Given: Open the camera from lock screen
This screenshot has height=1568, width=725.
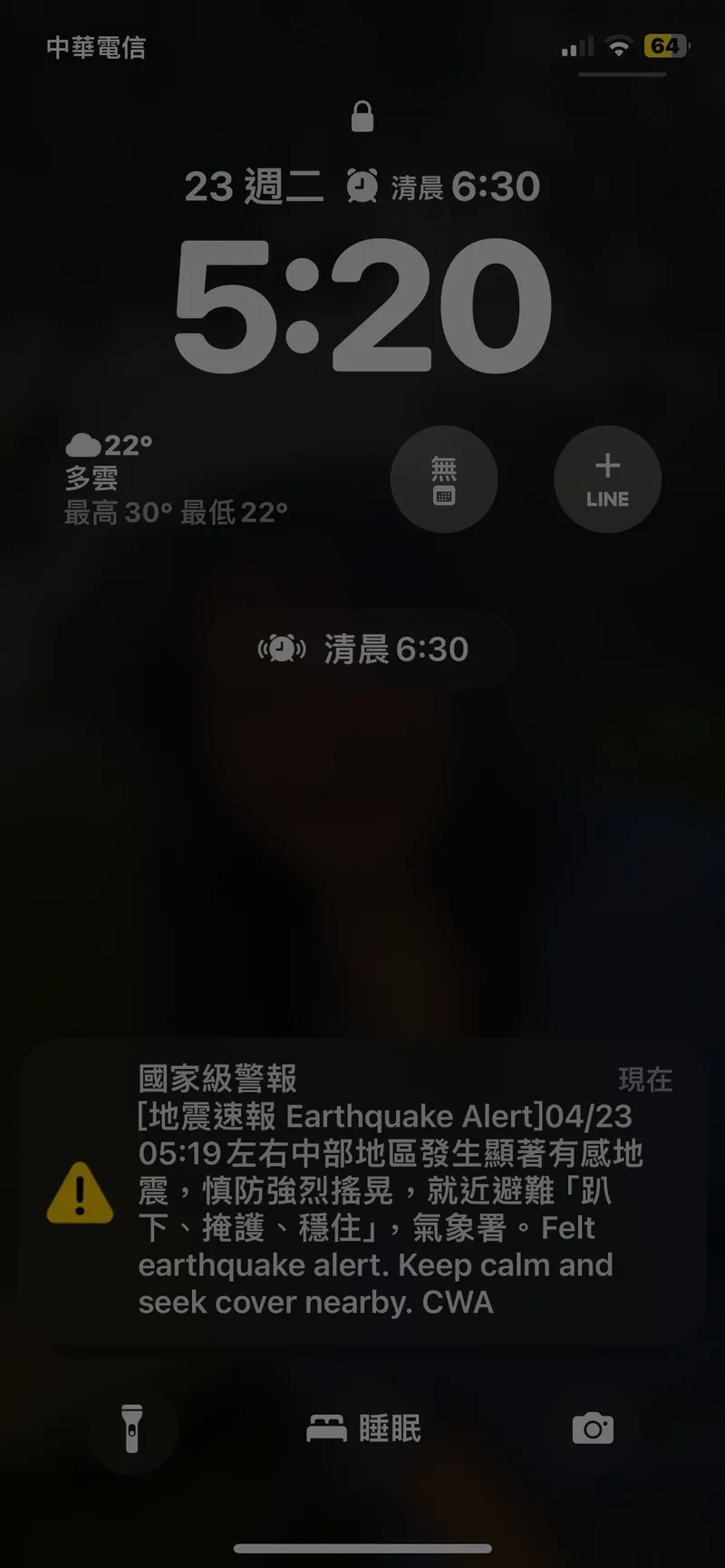Looking at the screenshot, I should pyautogui.click(x=593, y=1429).
